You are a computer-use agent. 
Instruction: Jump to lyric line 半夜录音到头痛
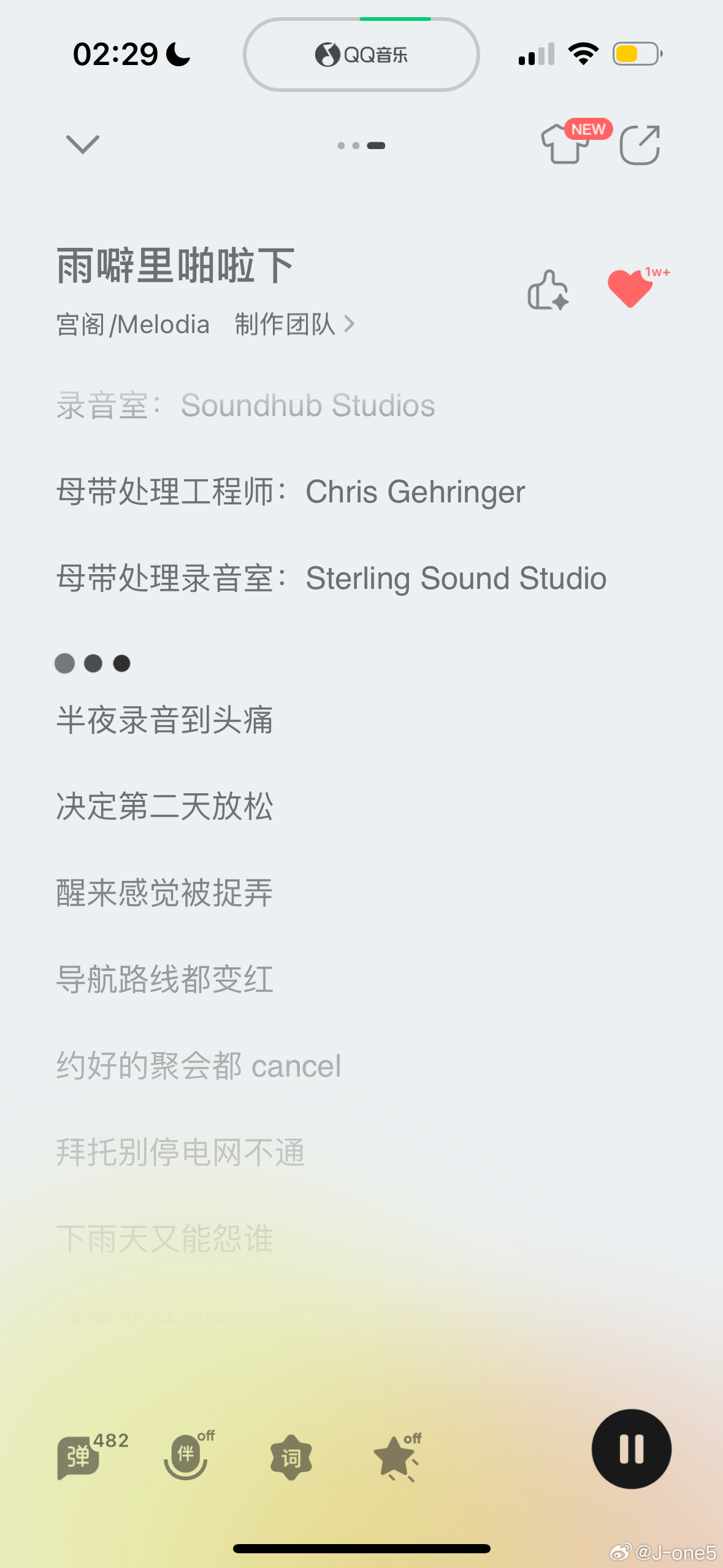[164, 720]
